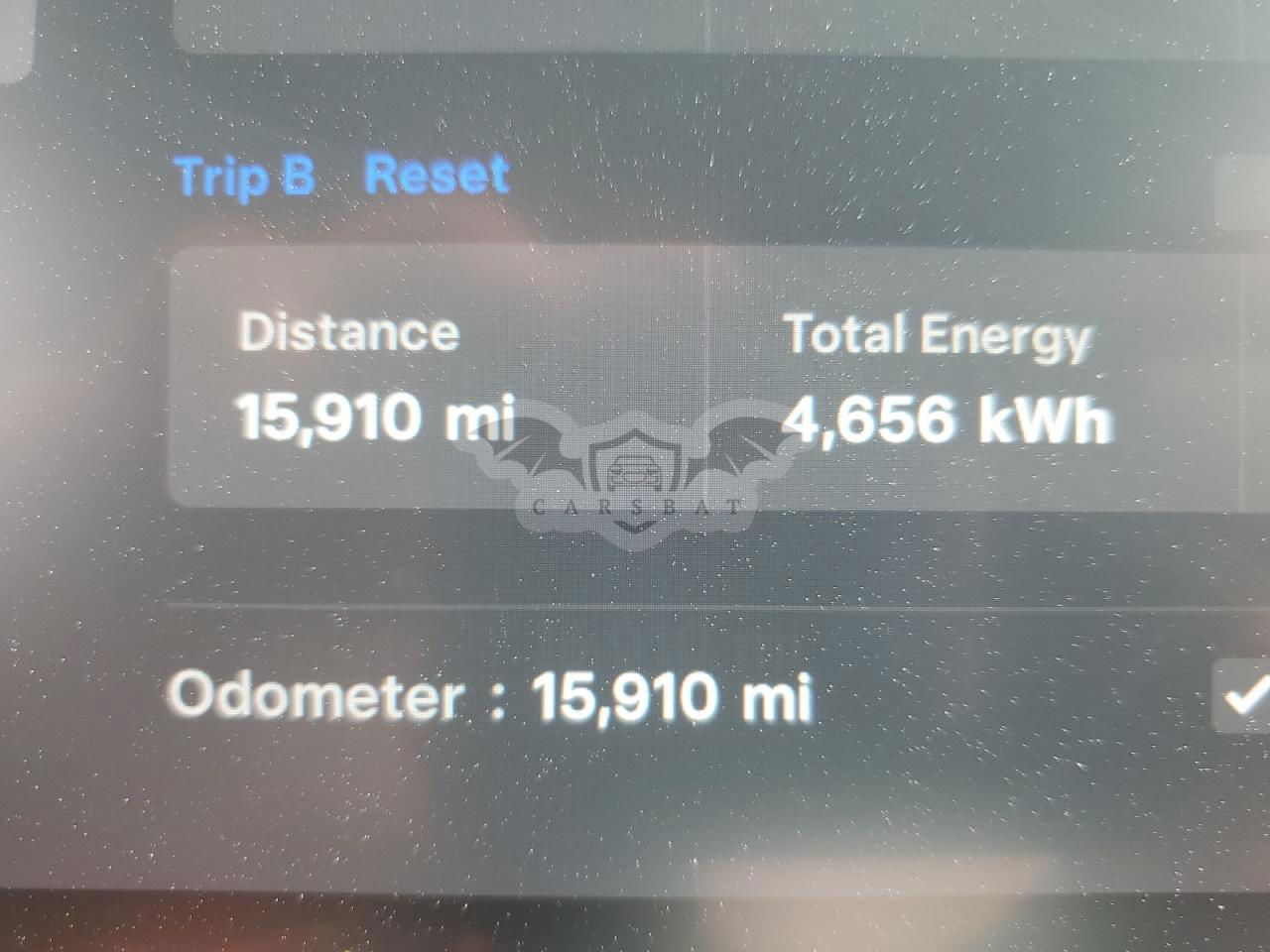
Task: Reset the Trip B counter
Action: tap(437, 176)
